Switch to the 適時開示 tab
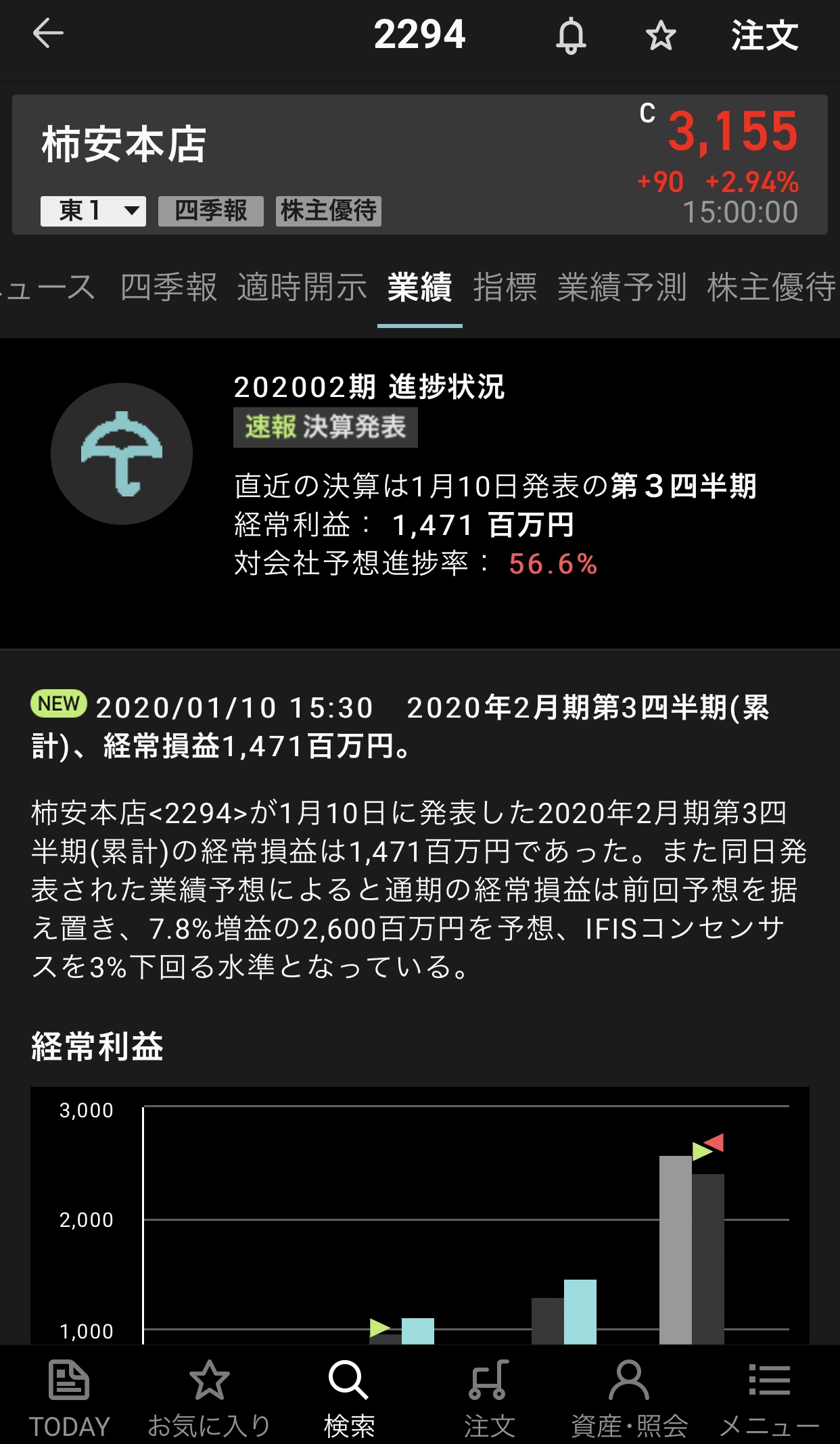This screenshot has width=840, height=1444. pos(302,287)
